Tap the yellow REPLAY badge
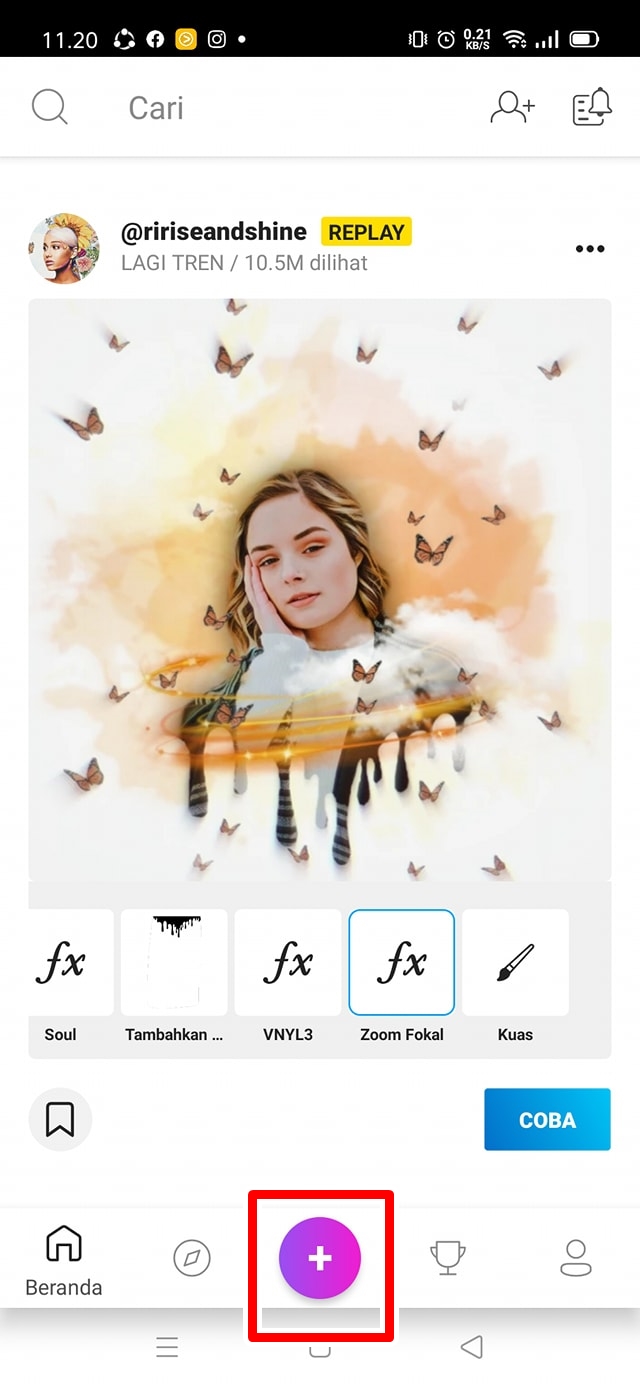This screenshot has height=1386, width=640. click(366, 232)
